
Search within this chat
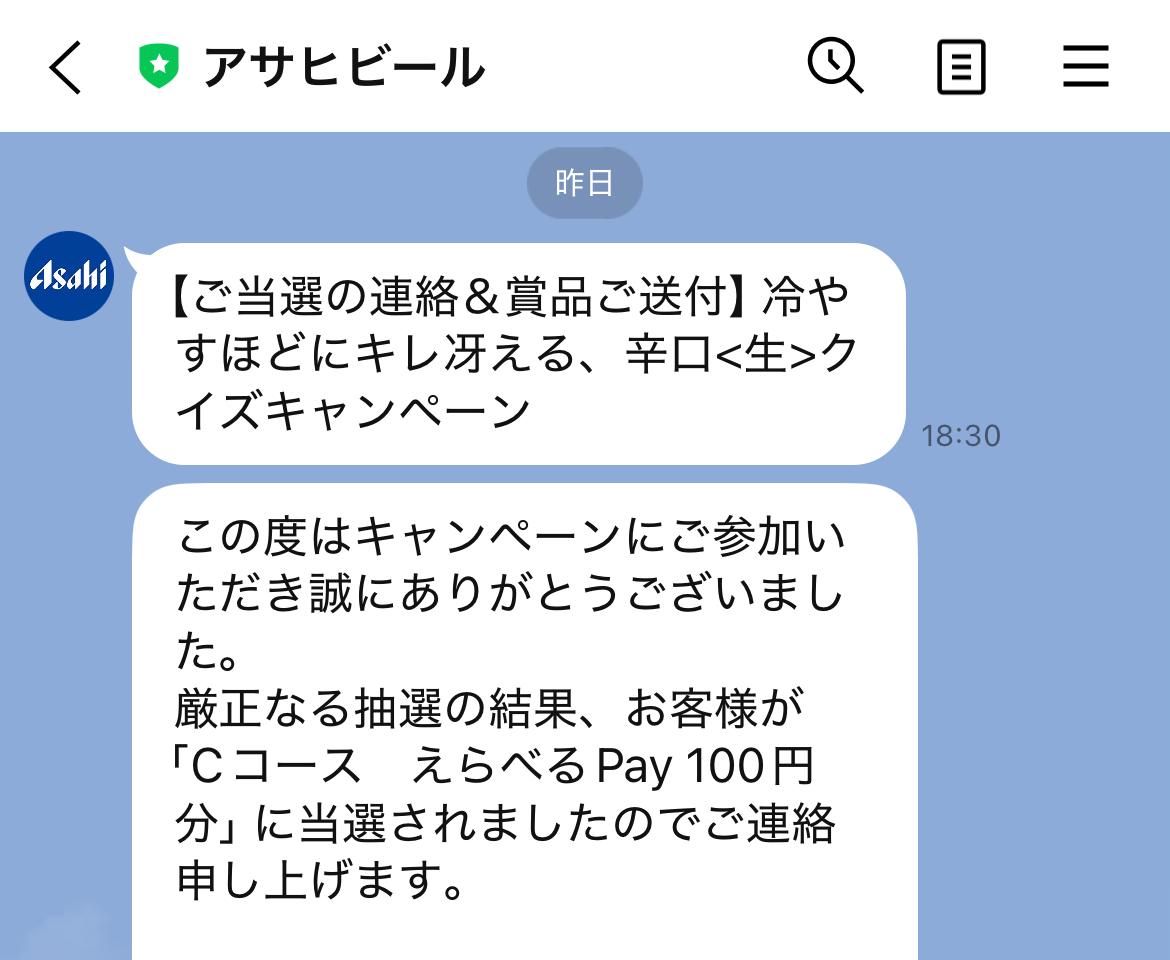click(835, 68)
